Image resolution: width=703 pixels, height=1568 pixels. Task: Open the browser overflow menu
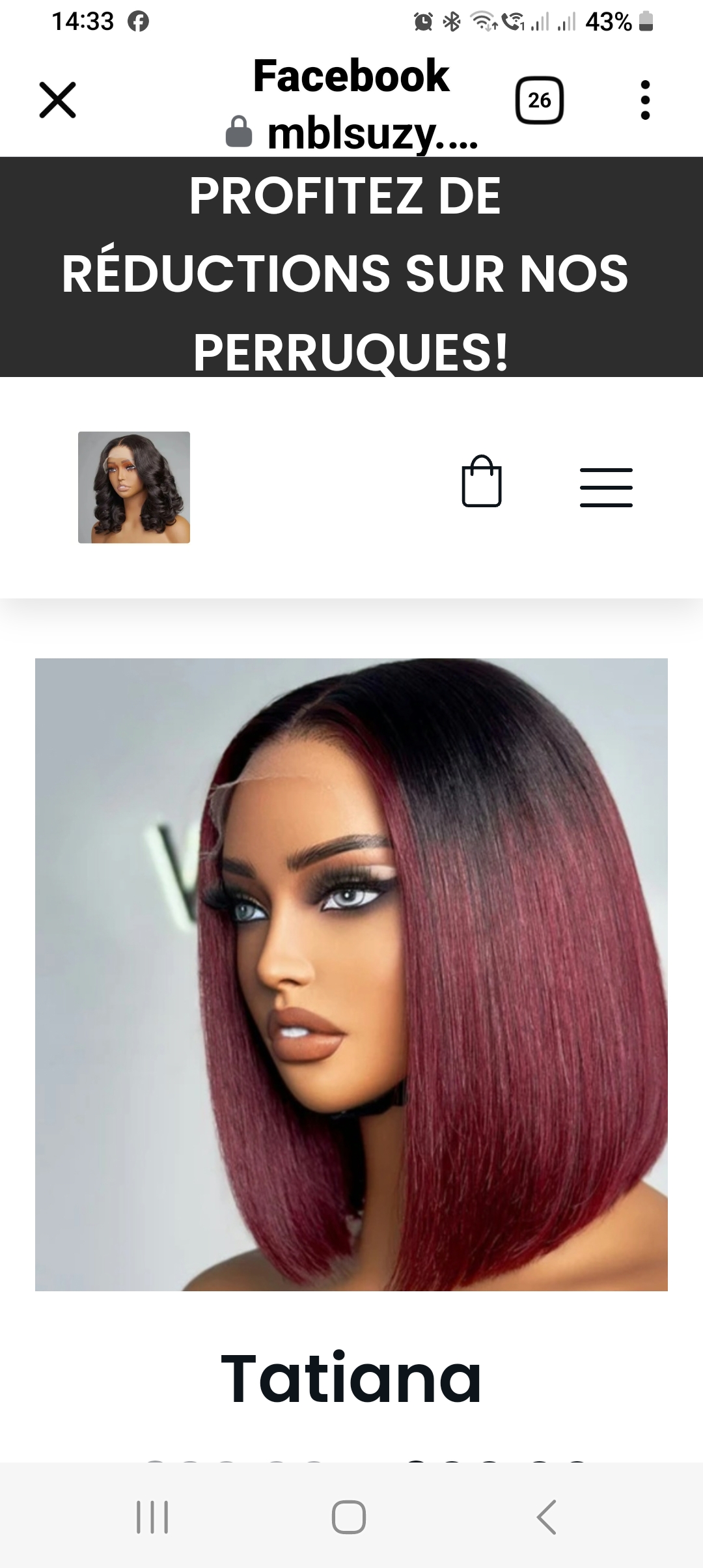tap(645, 100)
